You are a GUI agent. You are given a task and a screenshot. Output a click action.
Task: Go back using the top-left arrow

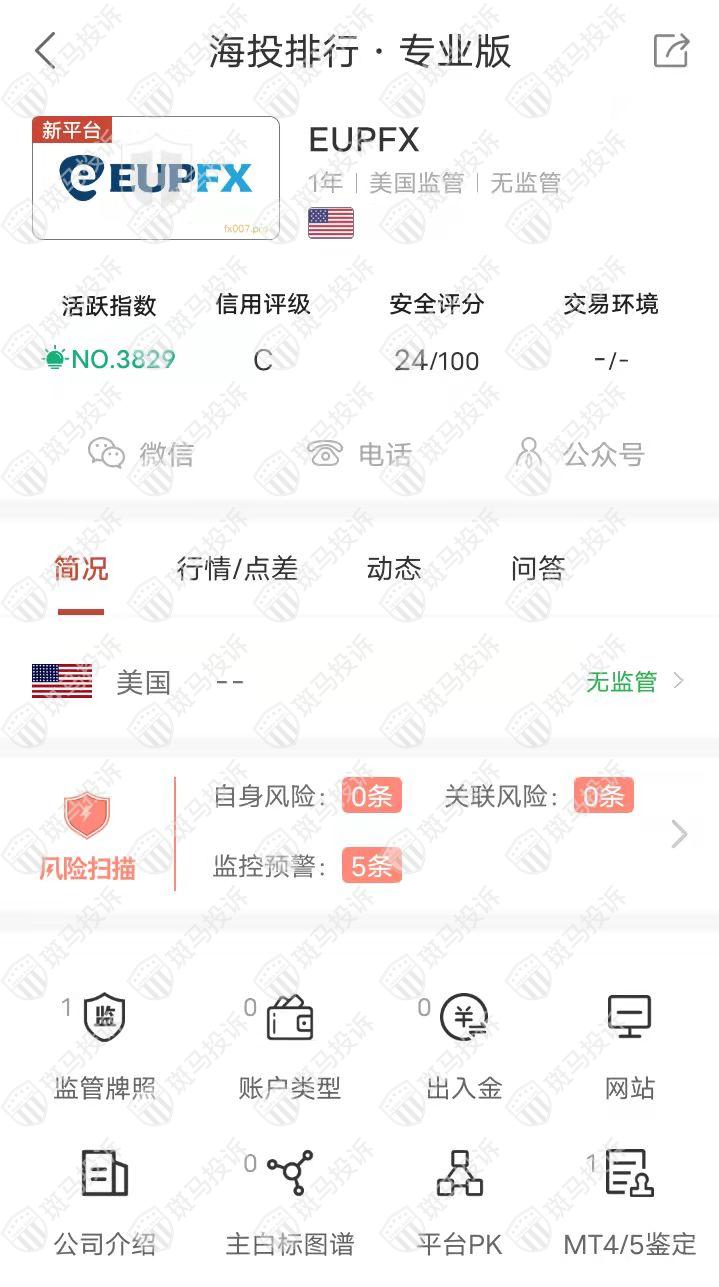tap(45, 50)
